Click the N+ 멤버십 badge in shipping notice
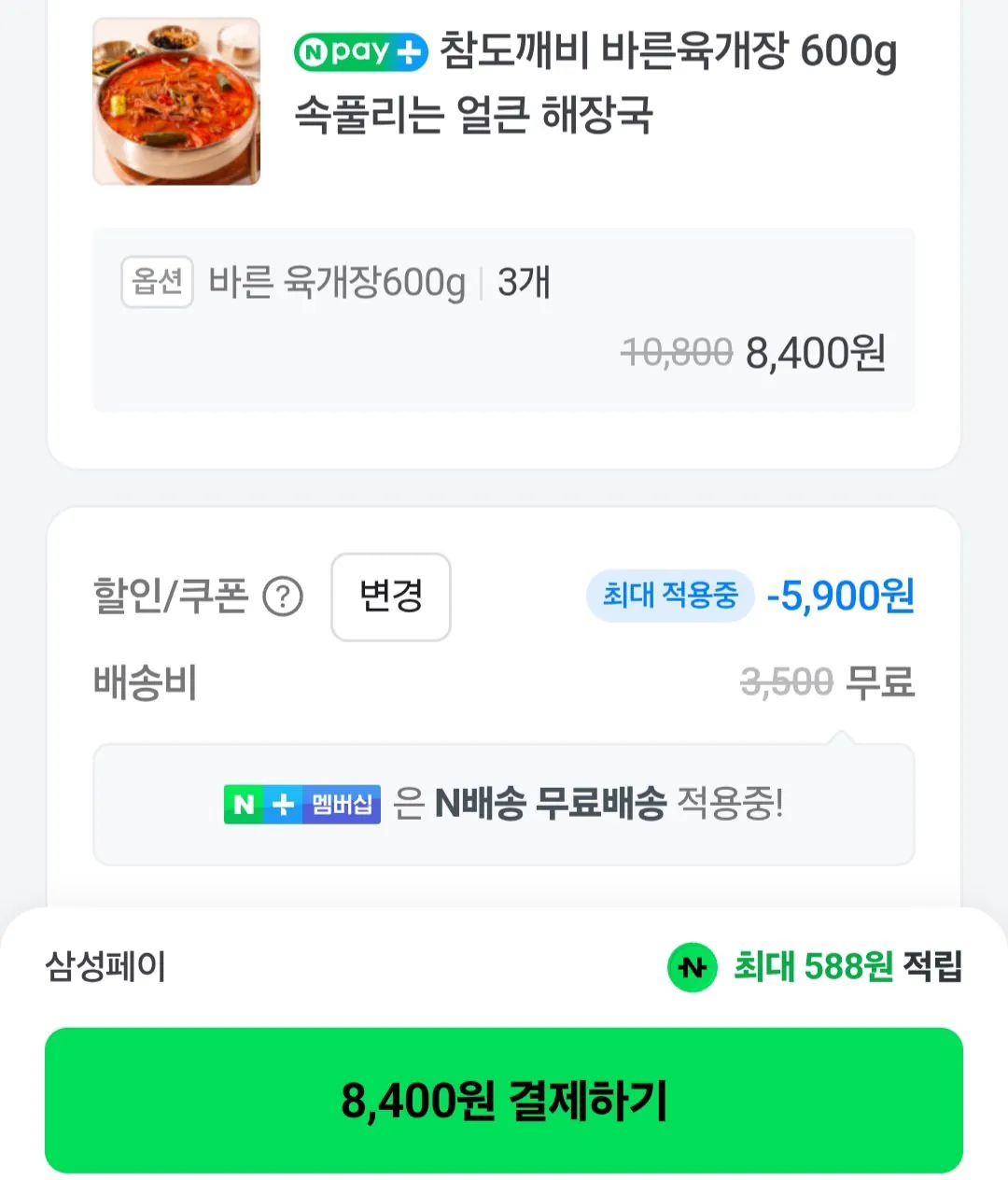Screen dimensions: 1008x1180 point(301,804)
